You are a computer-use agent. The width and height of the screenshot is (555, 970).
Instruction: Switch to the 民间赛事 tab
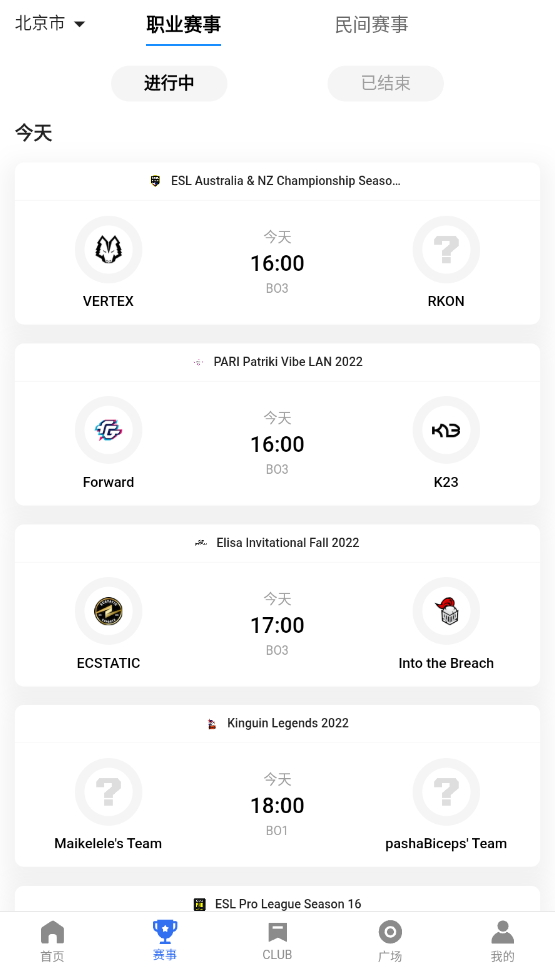pyautogui.click(x=371, y=25)
